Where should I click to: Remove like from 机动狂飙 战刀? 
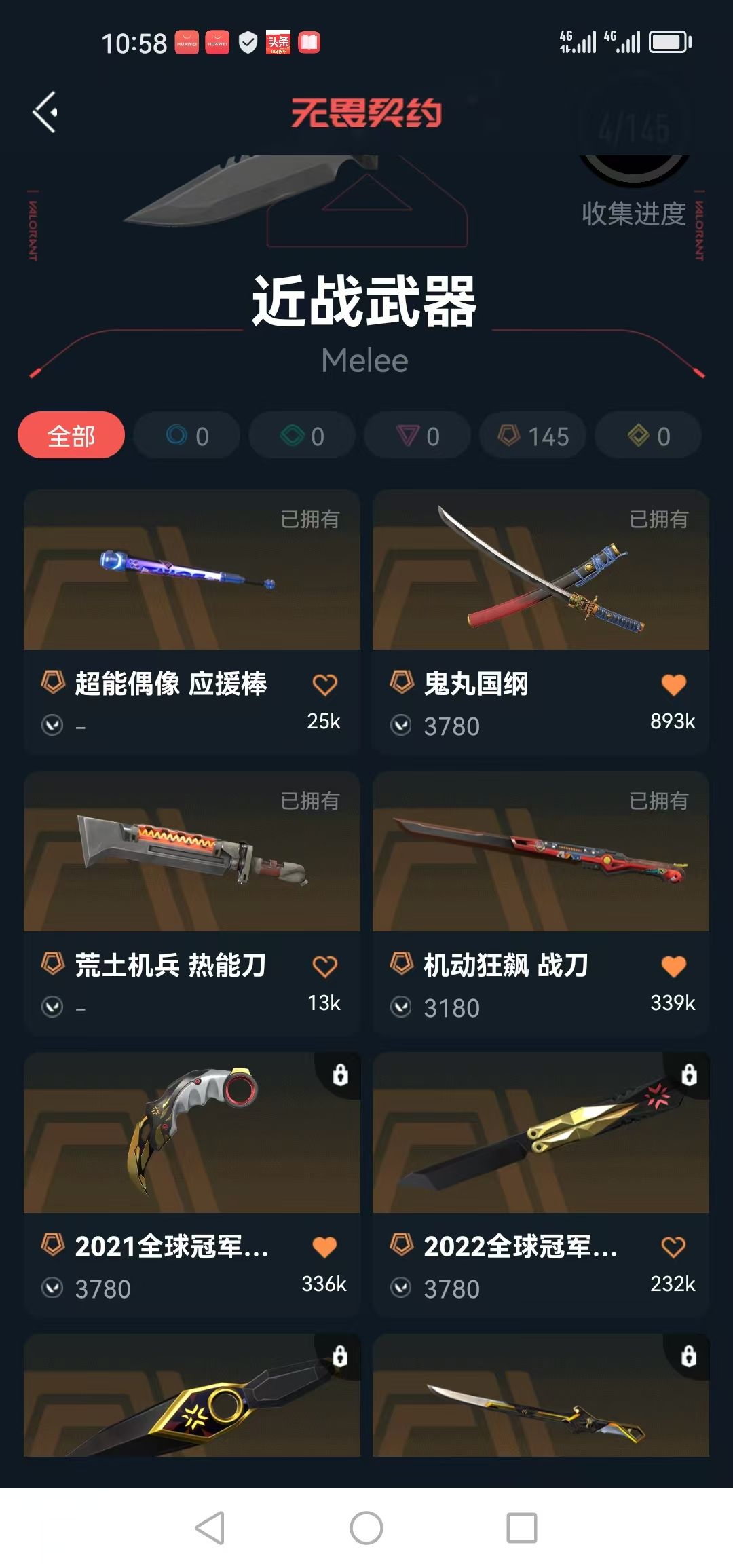click(x=673, y=966)
